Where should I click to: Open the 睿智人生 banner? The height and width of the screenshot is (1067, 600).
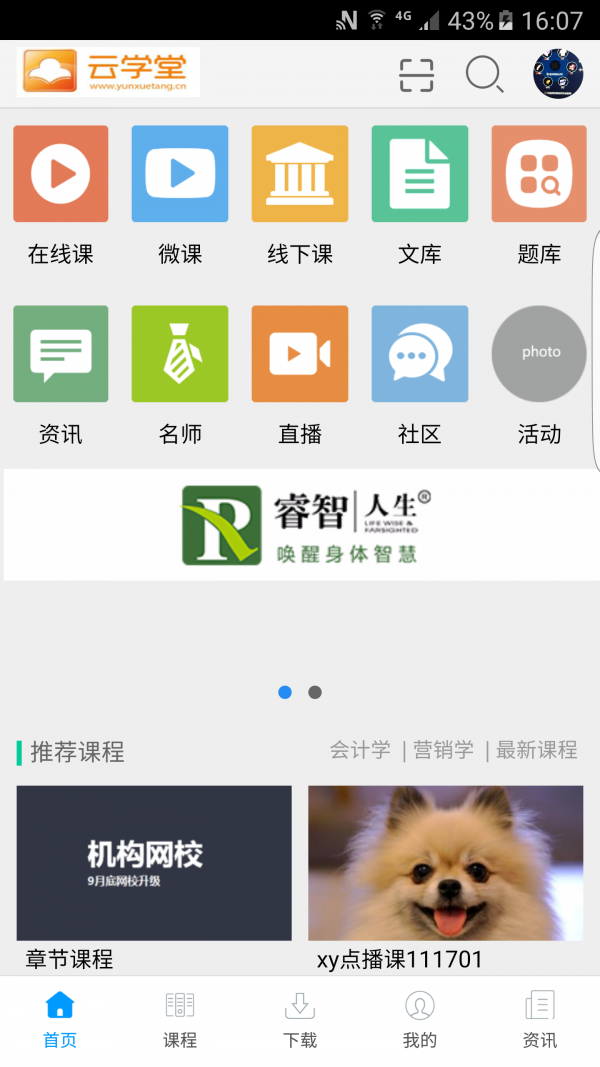click(x=300, y=525)
